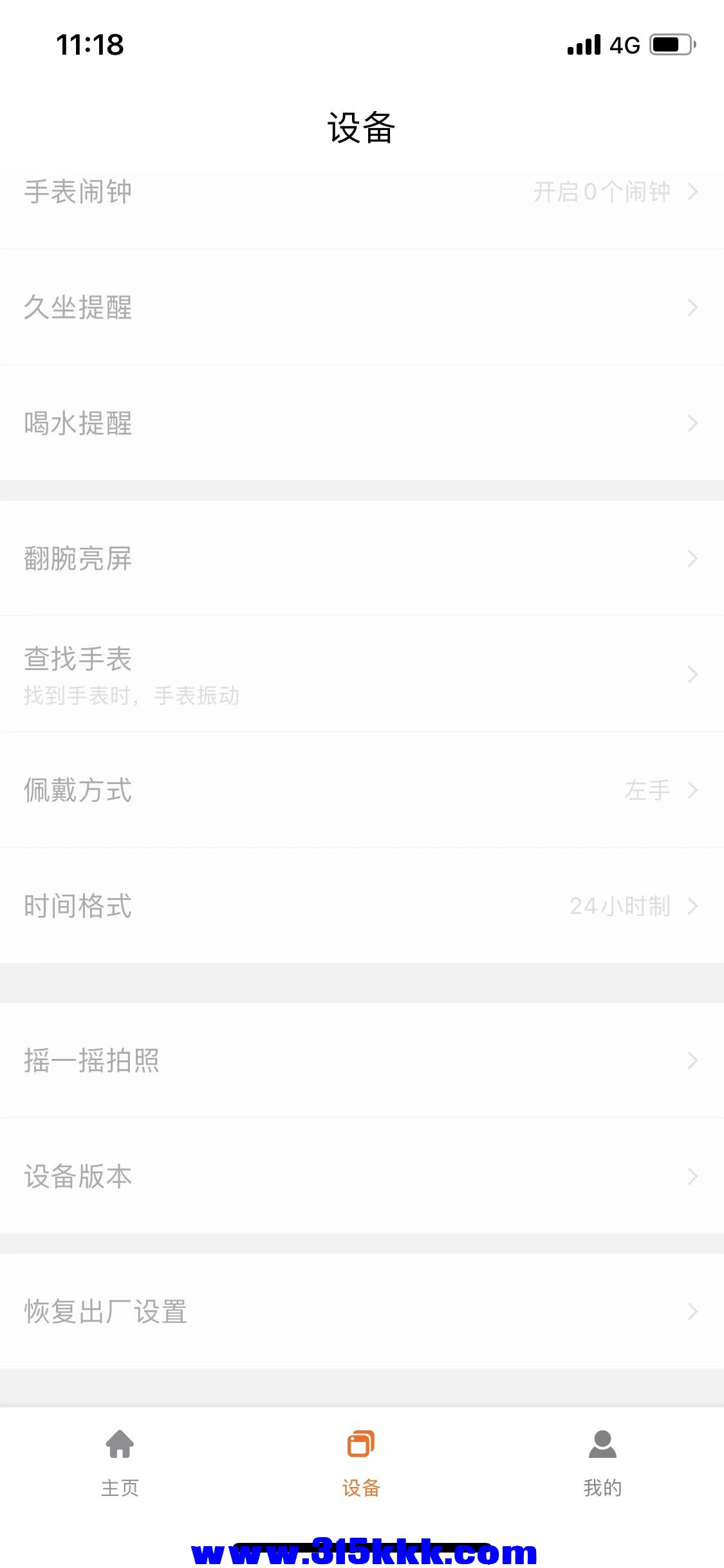Screen dimensions: 724x1568
Task: Tap 恢复出厂设置 factory reset option
Action: click(362, 1311)
